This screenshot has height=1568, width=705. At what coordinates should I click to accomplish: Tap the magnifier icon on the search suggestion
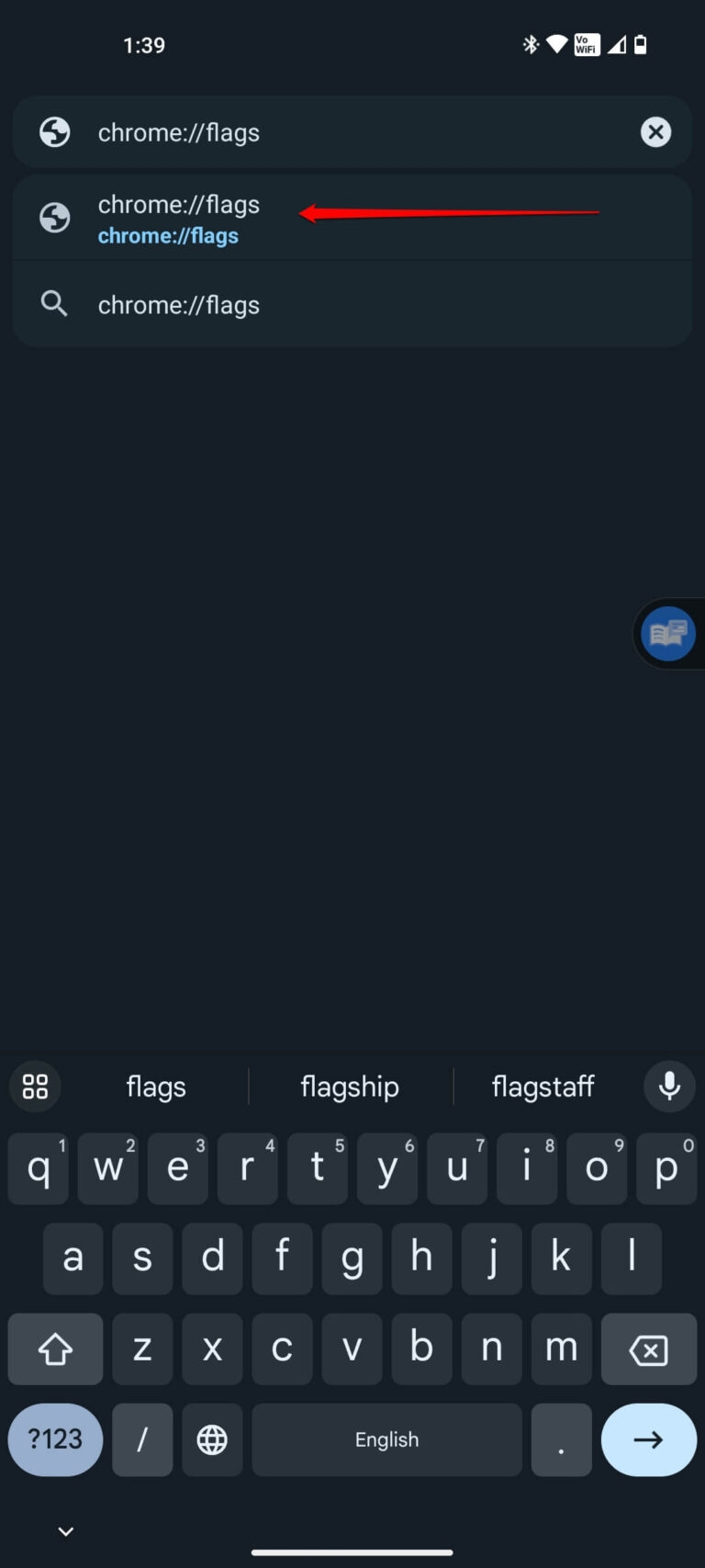point(54,303)
